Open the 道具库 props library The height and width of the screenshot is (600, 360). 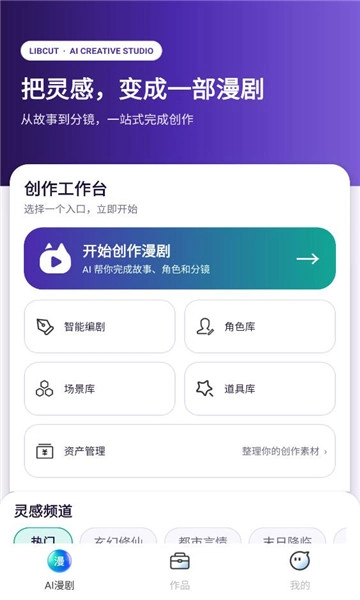[260, 389]
